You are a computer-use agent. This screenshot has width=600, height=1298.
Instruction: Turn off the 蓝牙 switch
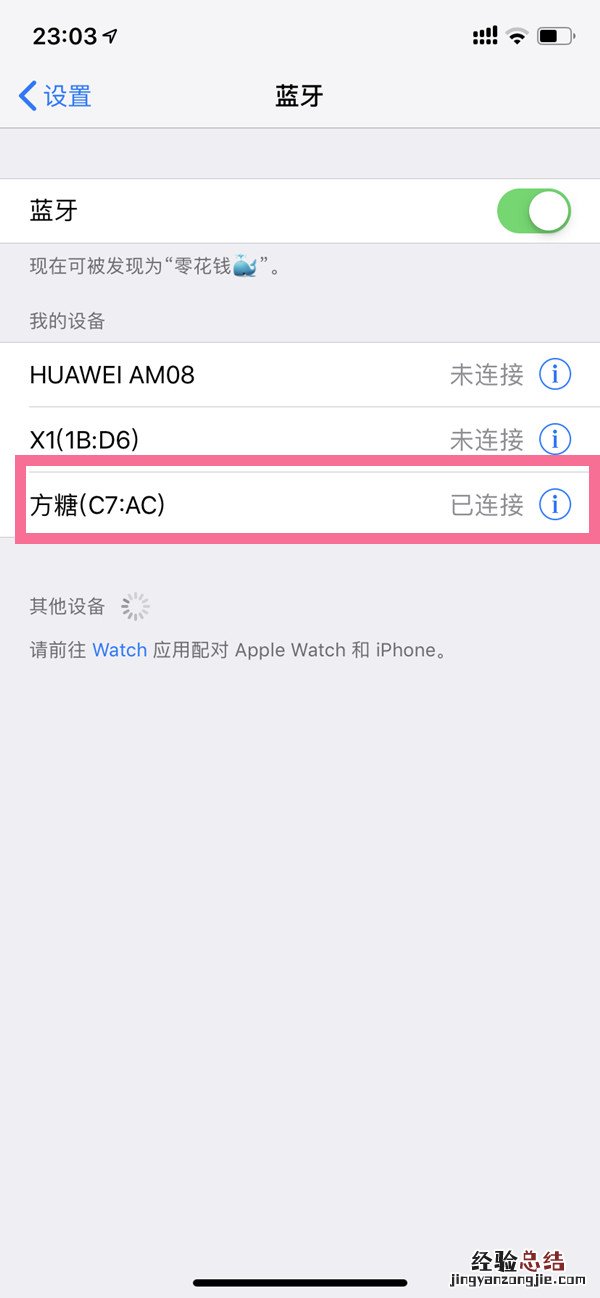click(533, 211)
